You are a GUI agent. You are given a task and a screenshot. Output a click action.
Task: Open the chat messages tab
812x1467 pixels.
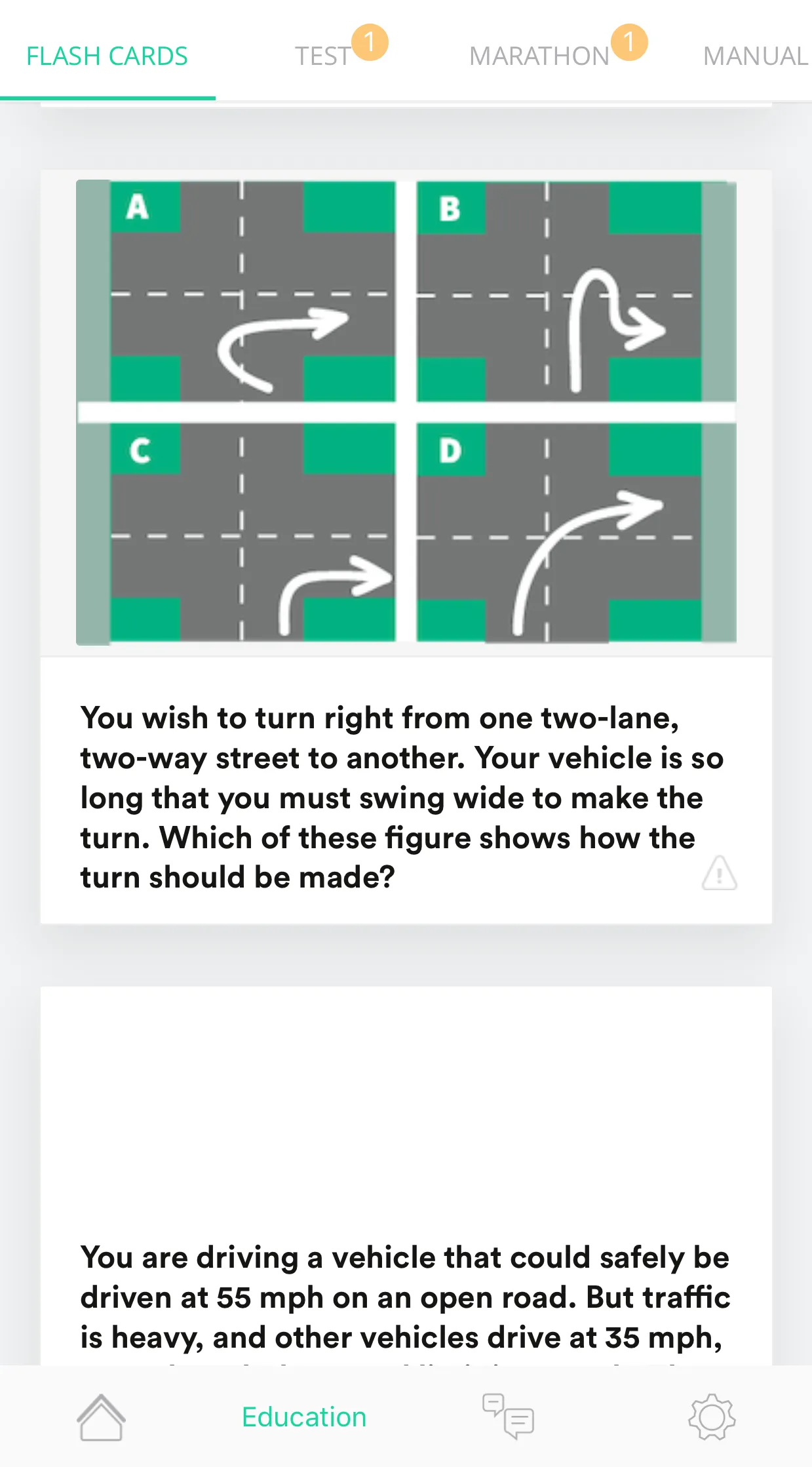pos(508,1417)
